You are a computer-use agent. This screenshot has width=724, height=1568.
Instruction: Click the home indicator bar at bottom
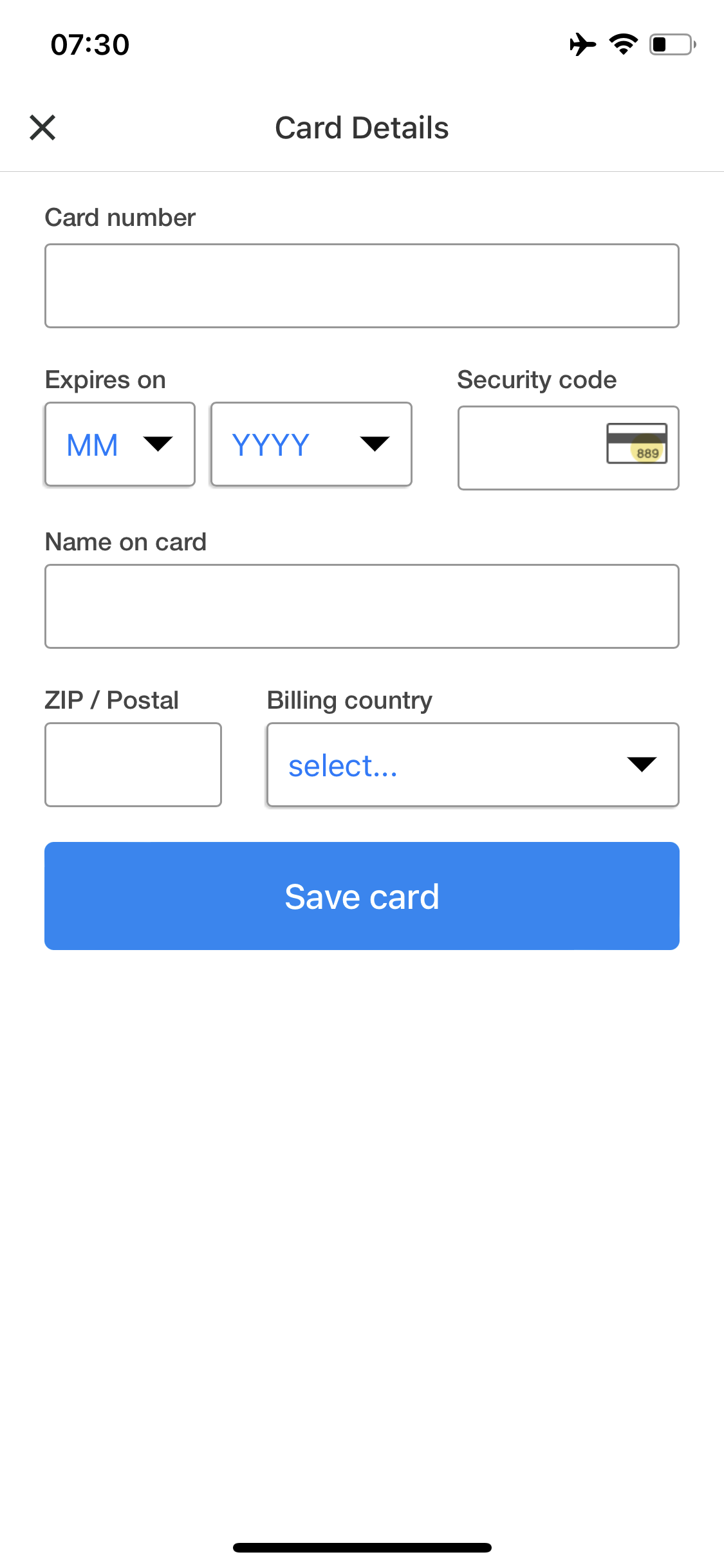pos(362,1548)
